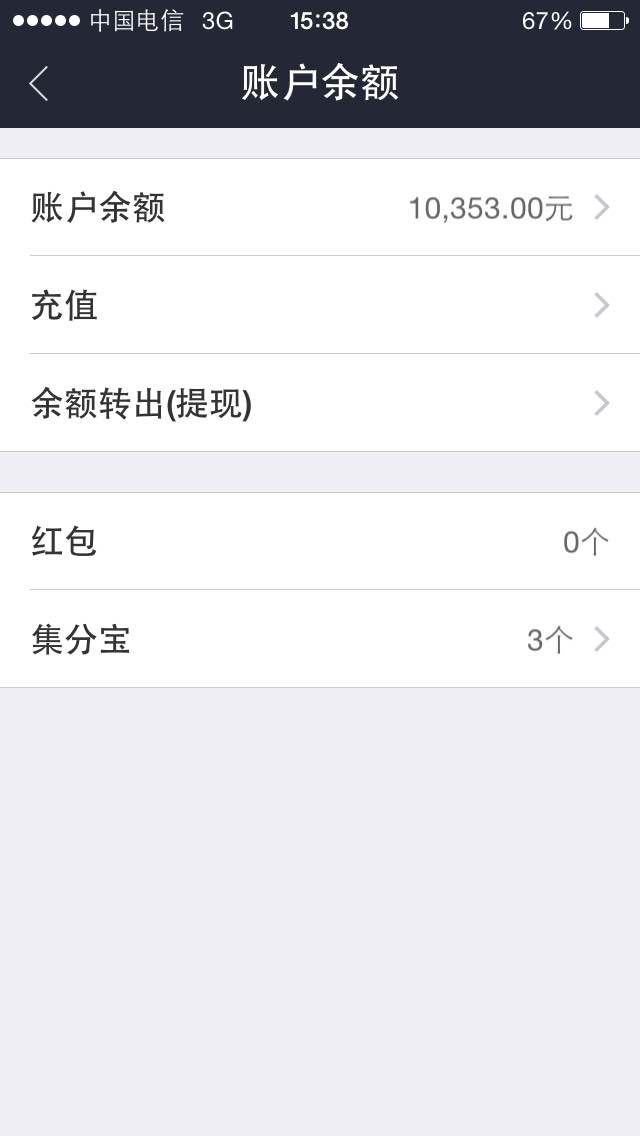Open the 充值 top-up option
640x1136 pixels.
320,305
